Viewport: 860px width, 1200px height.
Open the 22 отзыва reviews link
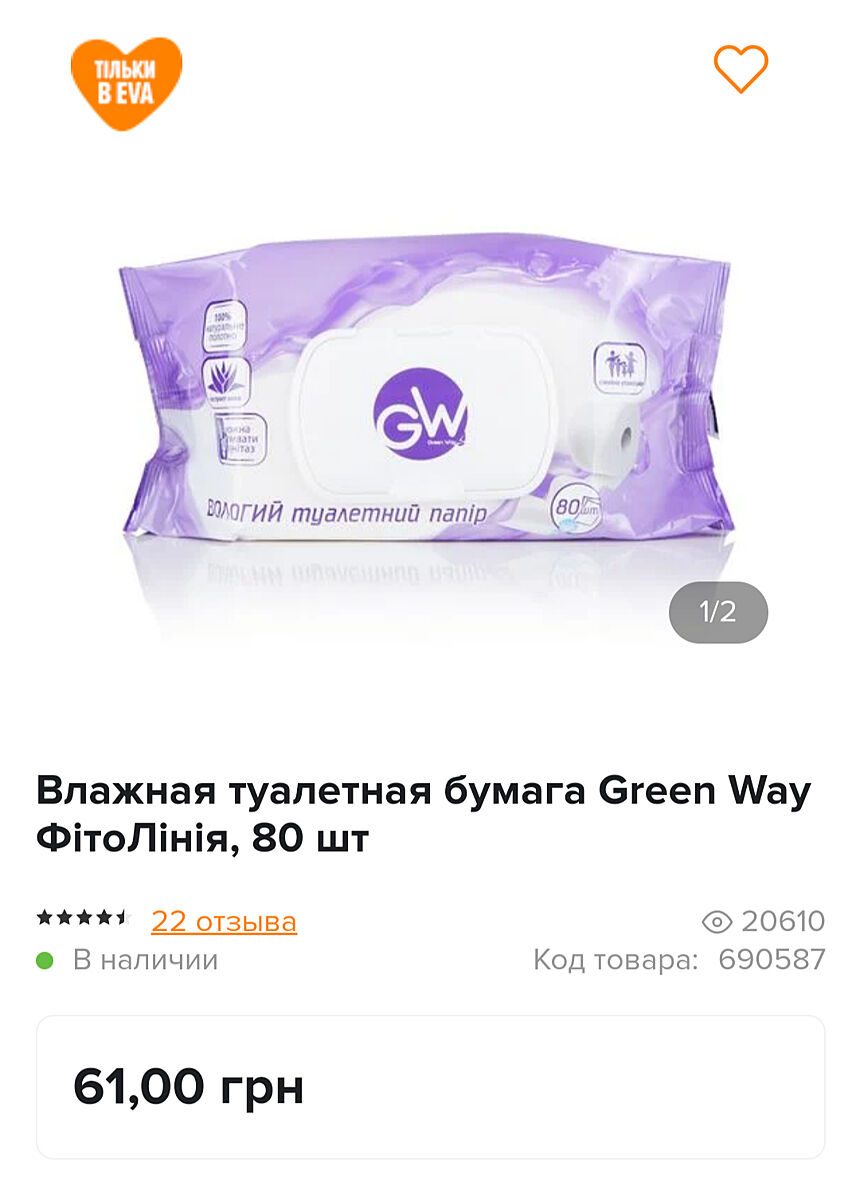point(224,921)
